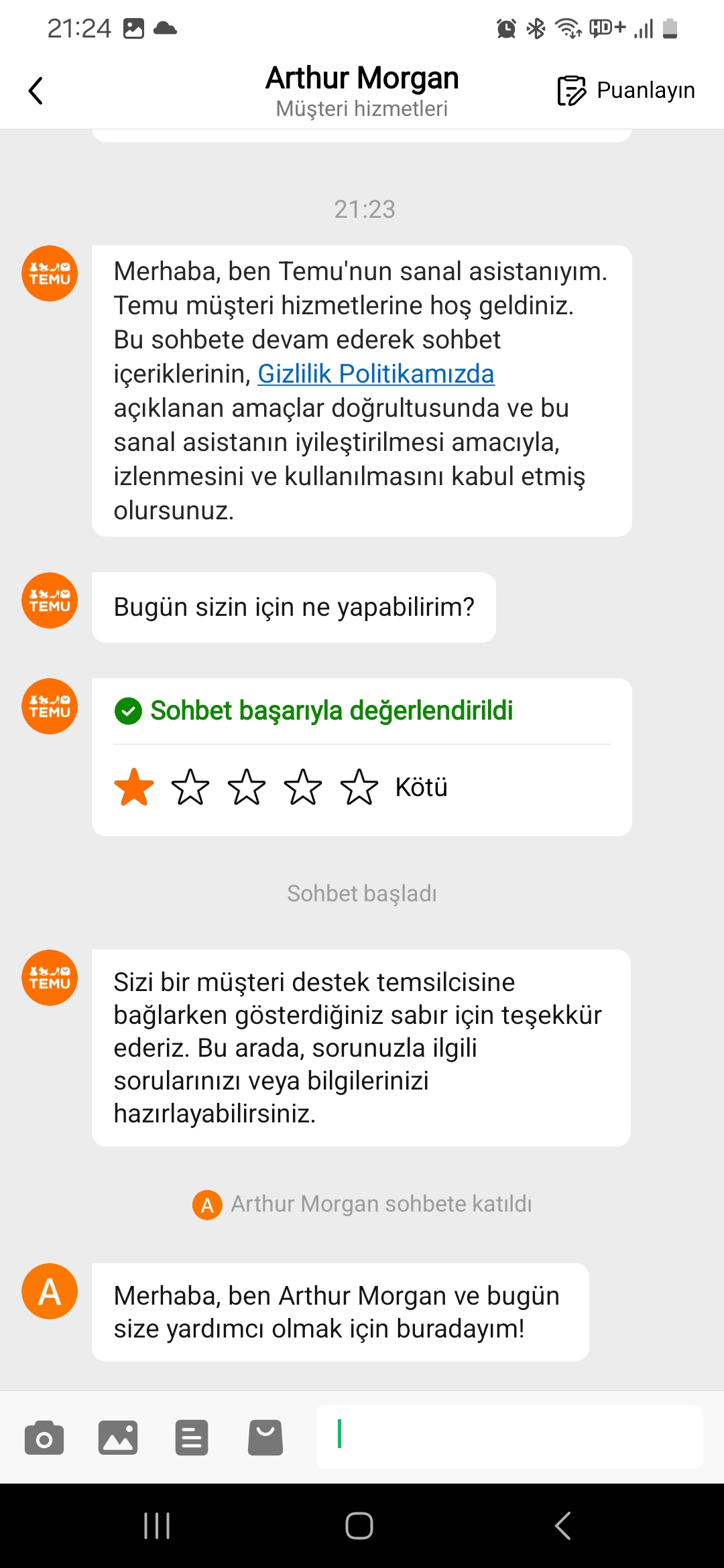Attach an image from the gallery
The image size is (724, 1568).
118,1437
